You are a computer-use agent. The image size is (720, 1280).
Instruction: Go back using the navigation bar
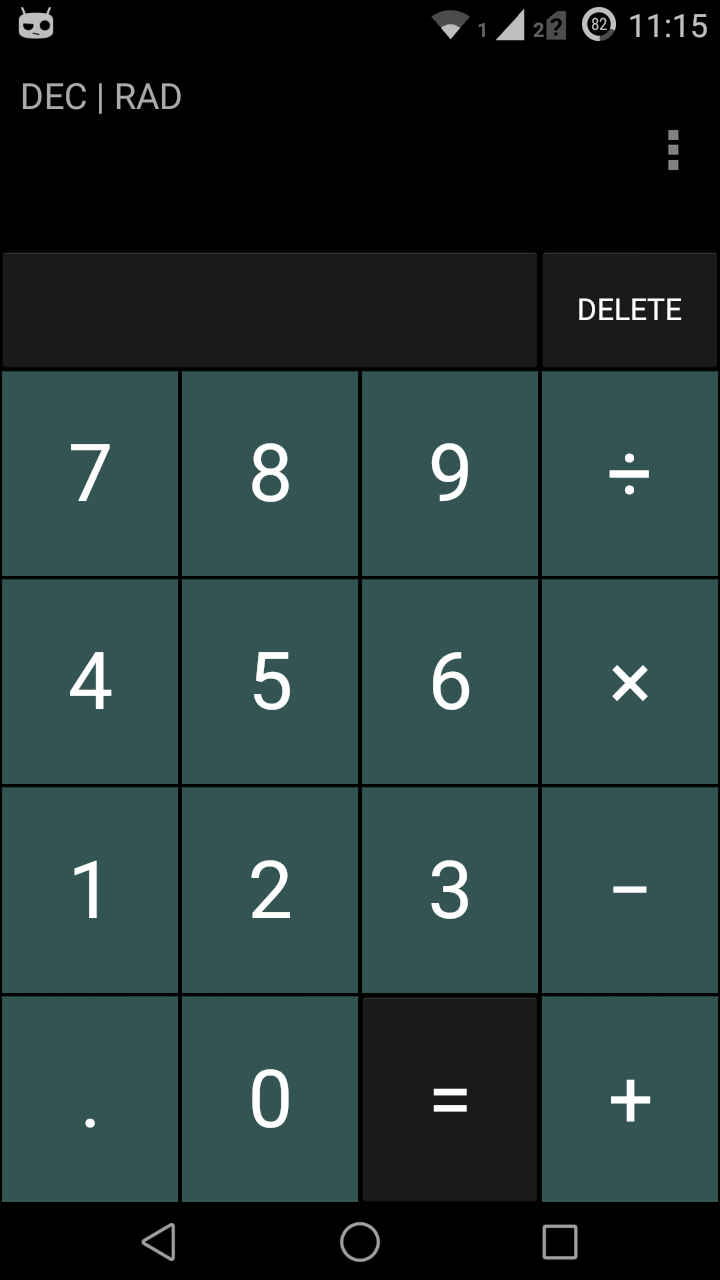pos(159,1242)
